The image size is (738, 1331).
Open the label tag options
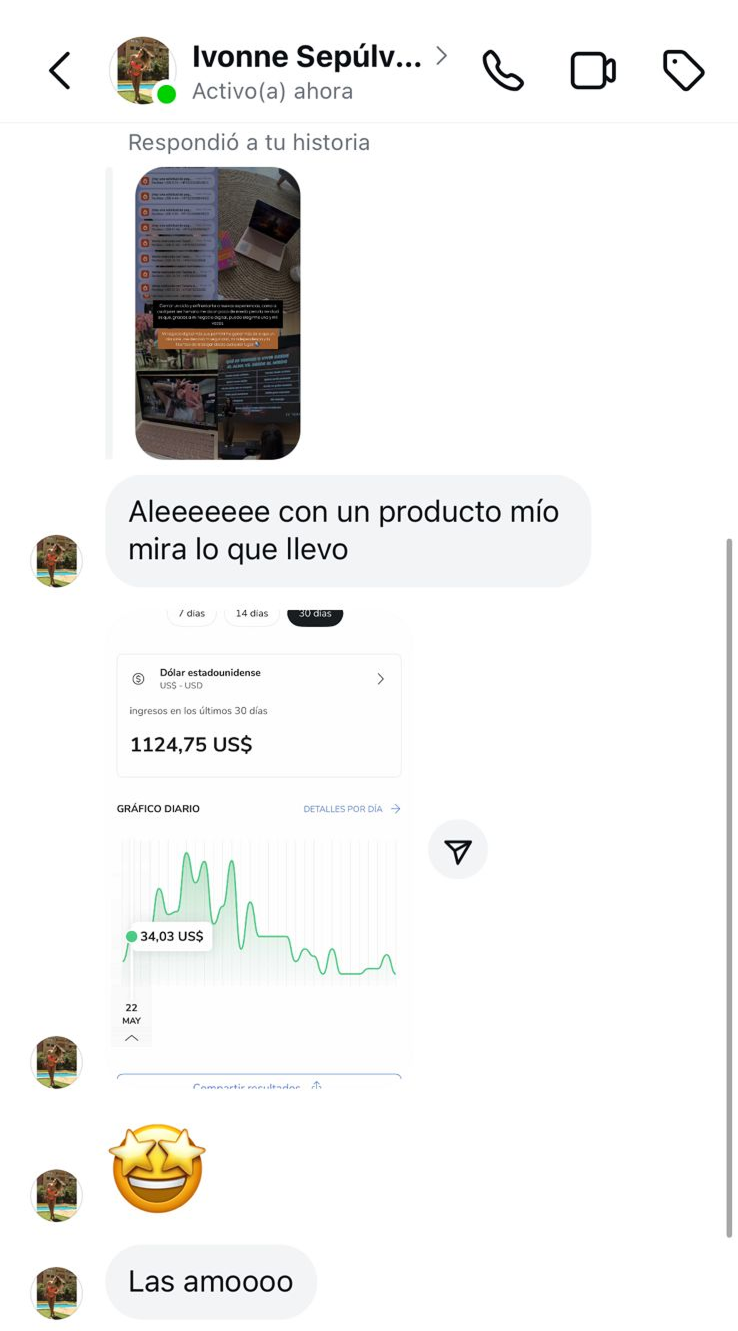pos(684,71)
